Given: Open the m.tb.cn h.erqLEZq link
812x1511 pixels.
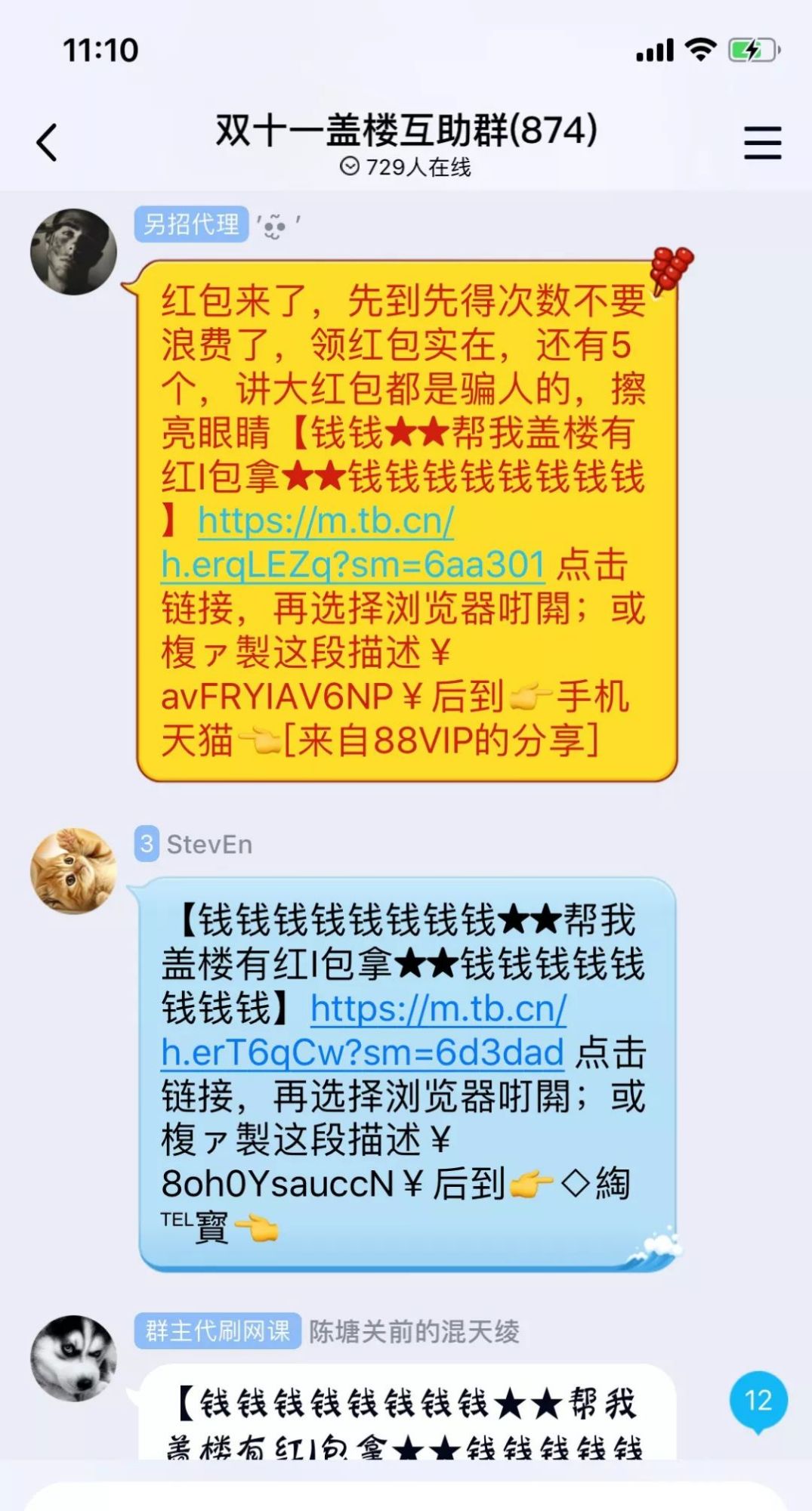Looking at the screenshot, I should pos(352,564).
